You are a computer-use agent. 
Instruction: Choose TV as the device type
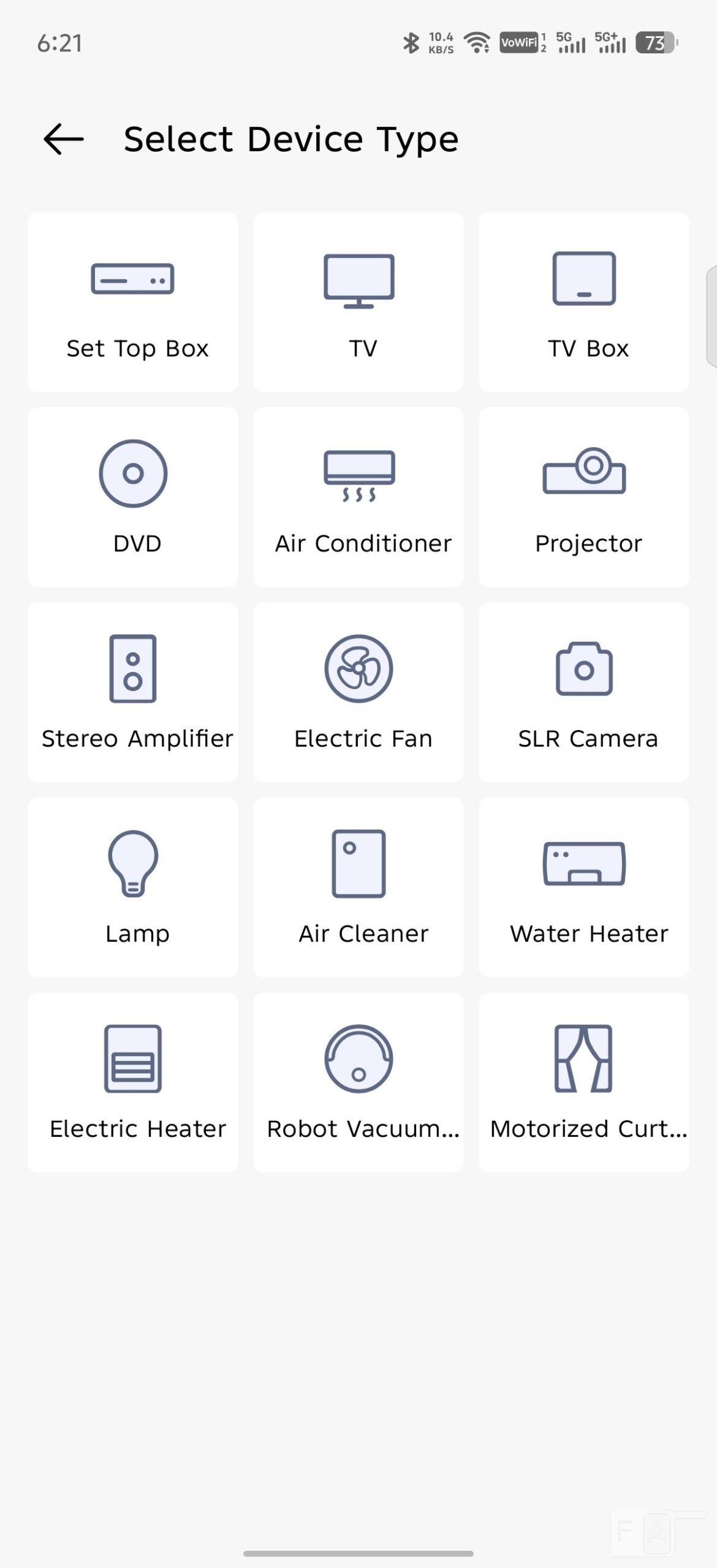(358, 302)
